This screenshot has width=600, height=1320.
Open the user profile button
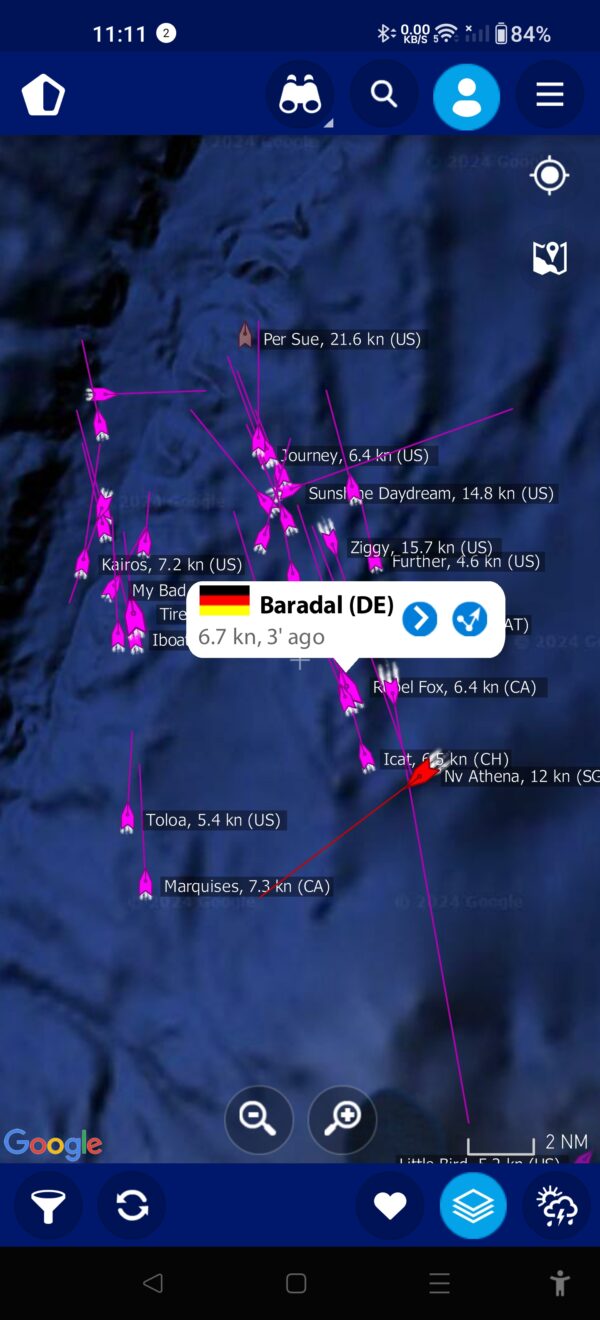(x=466, y=96)
